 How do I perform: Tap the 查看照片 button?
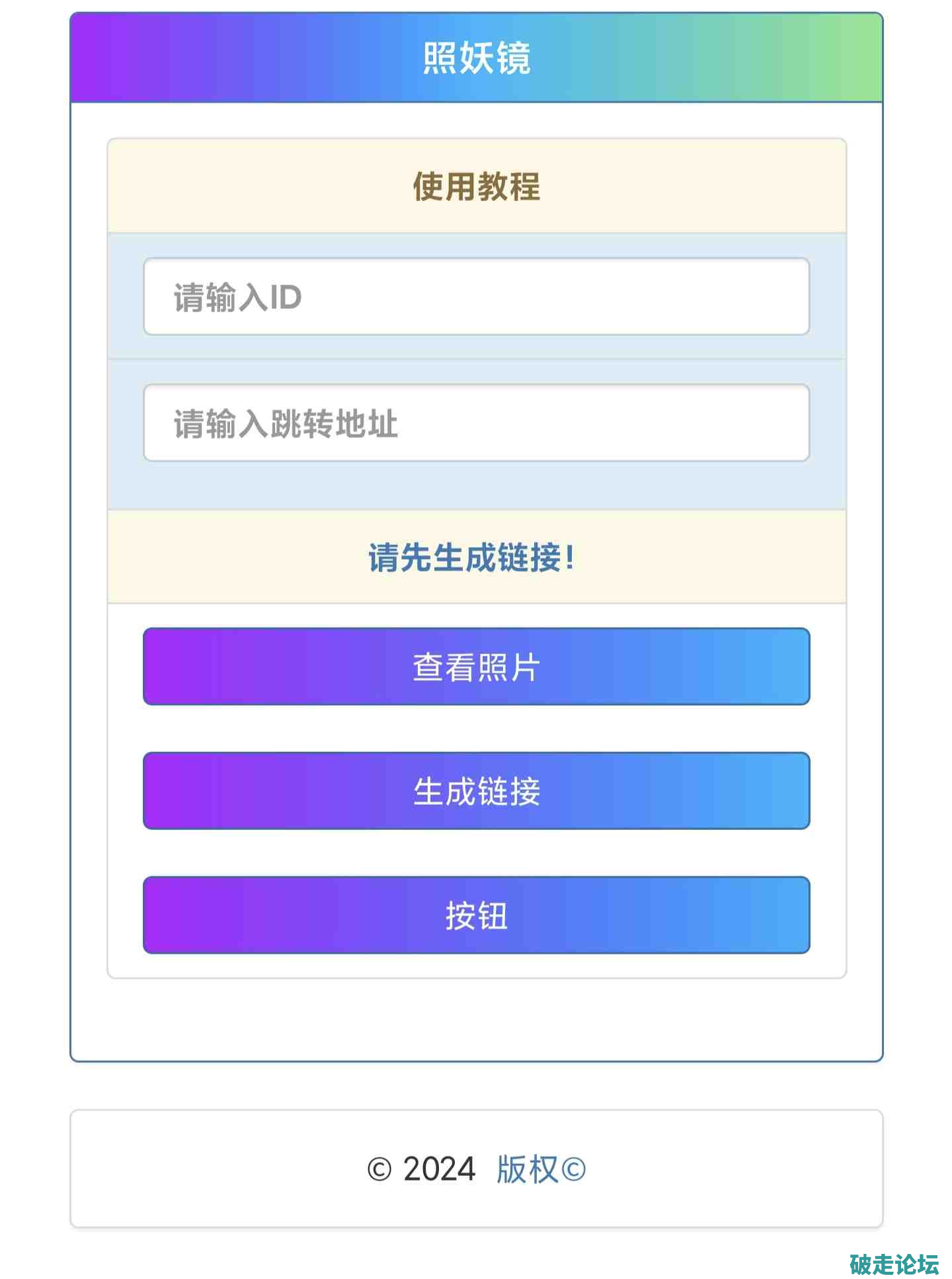tap(476, 666)
